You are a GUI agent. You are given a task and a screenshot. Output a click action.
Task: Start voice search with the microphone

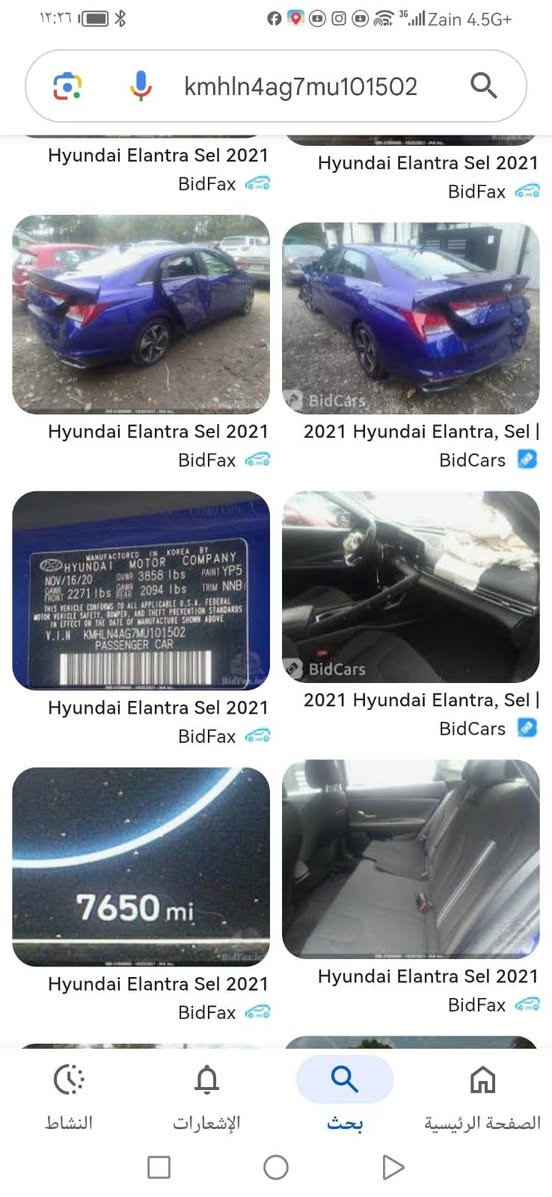(x=140, y=86)
